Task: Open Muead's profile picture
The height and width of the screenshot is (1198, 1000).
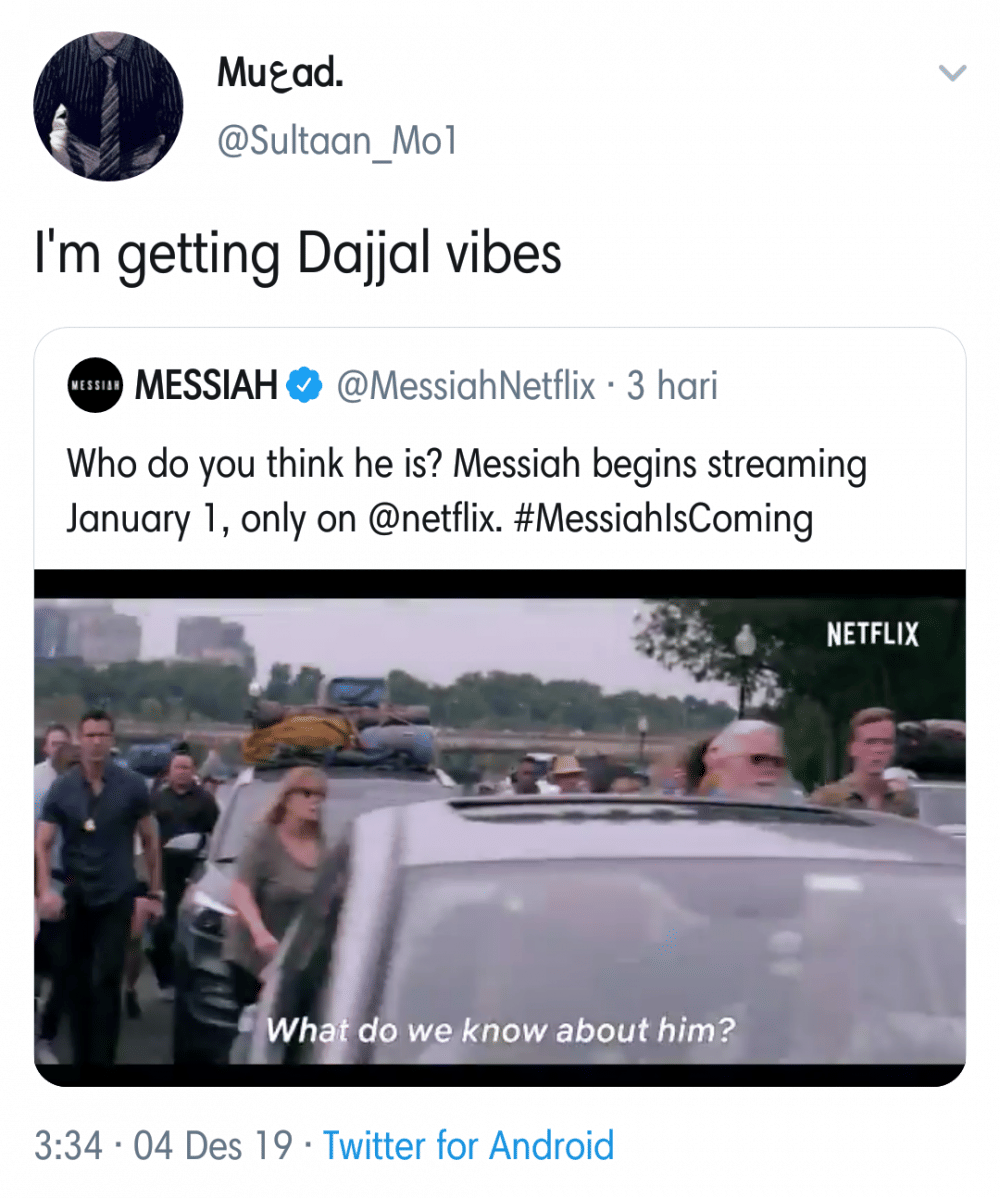Action: point(107,106)
